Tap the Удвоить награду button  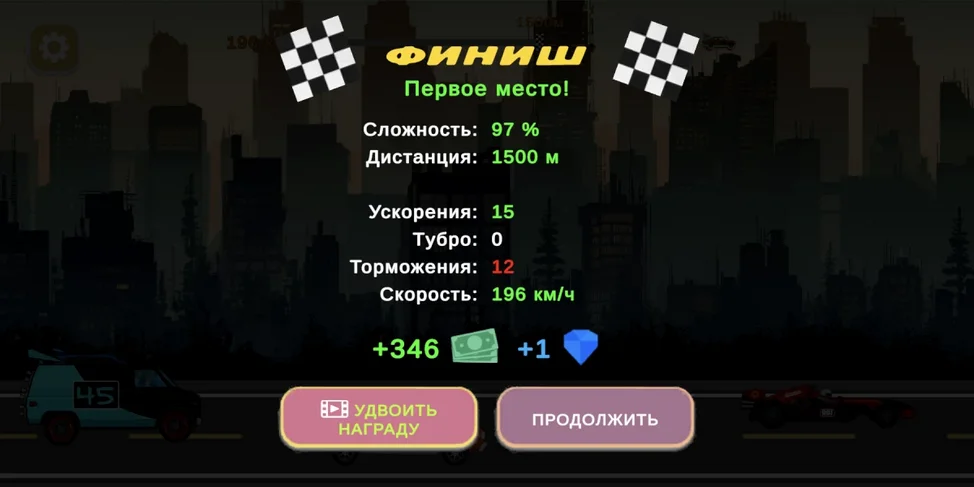(x=379, y=418)
